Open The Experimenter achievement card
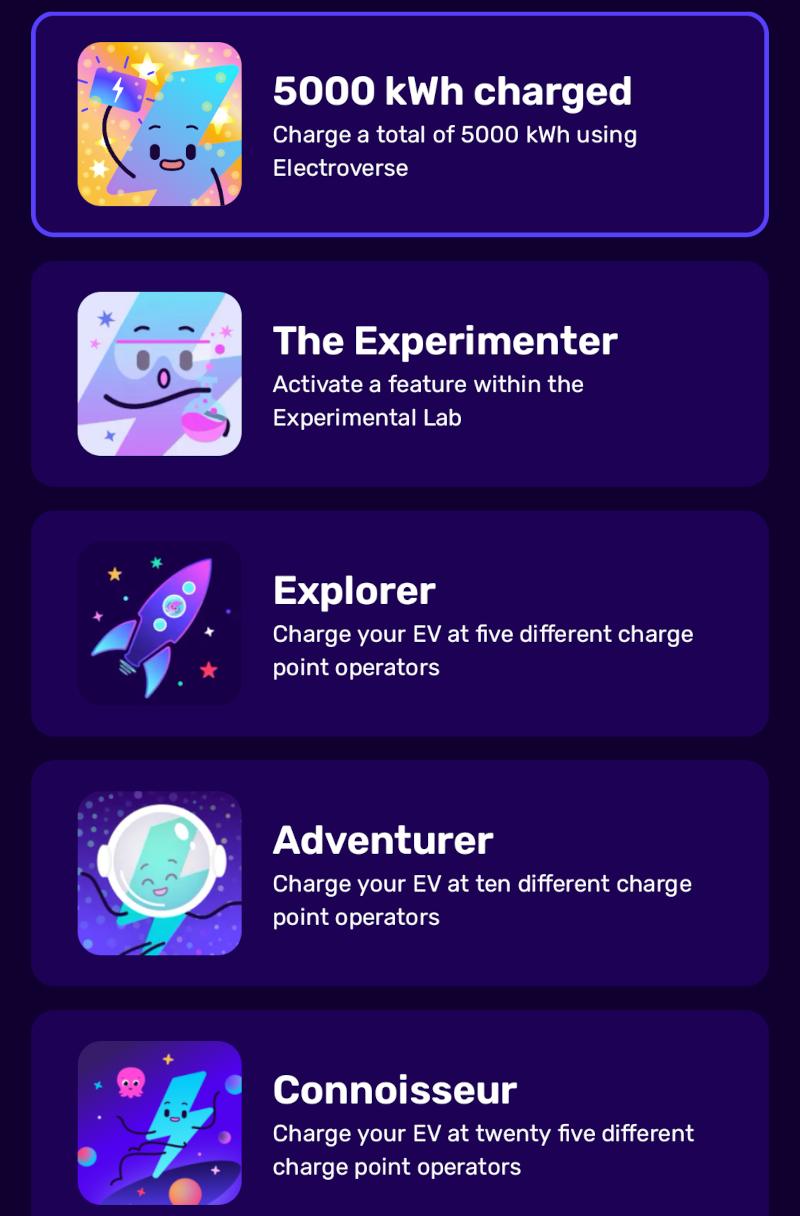 [400, 372]
